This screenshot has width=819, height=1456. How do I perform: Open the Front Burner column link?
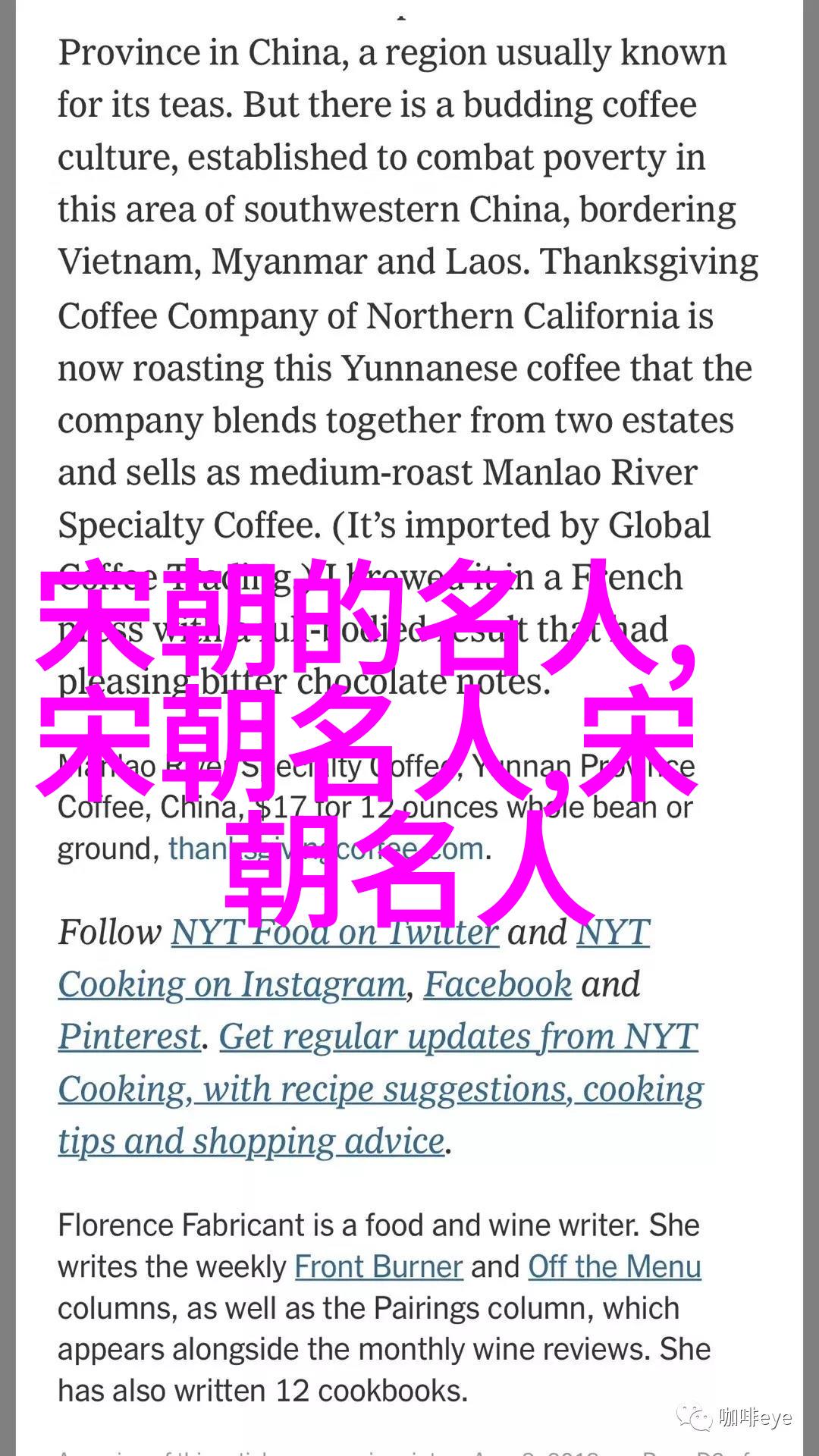tap(378, 1267)
